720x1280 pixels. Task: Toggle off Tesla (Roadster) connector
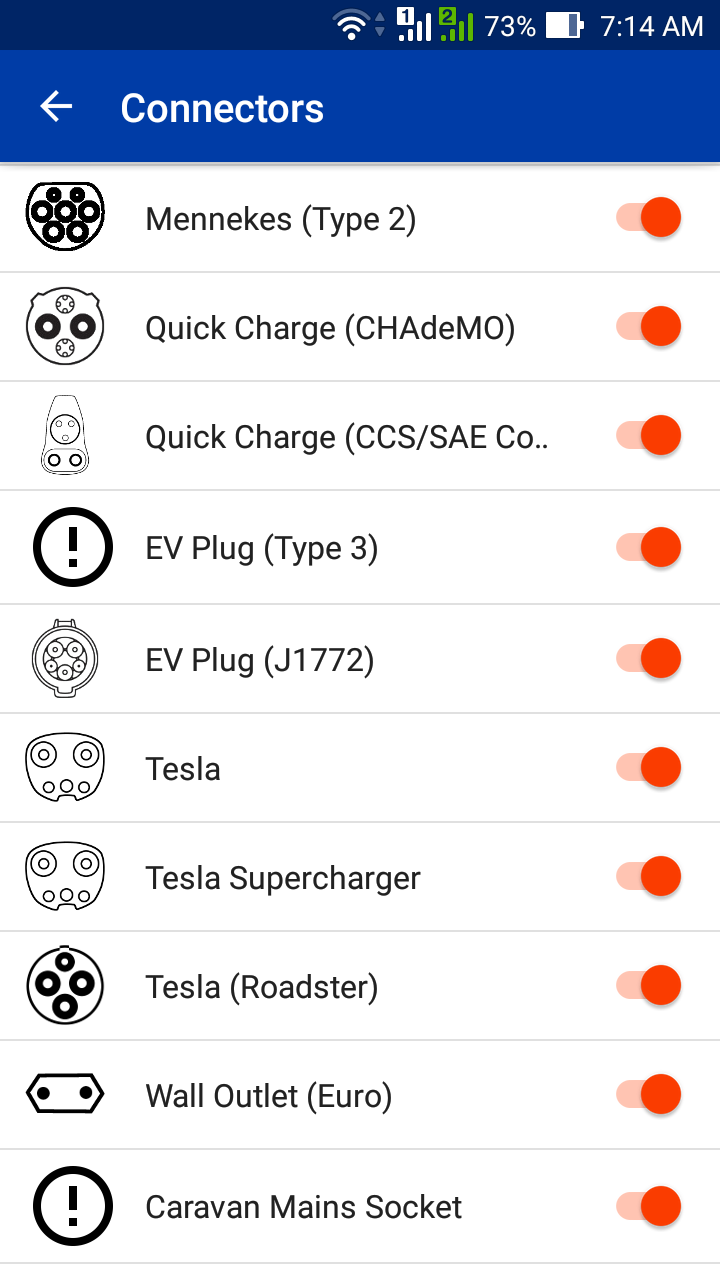[649, 985]
